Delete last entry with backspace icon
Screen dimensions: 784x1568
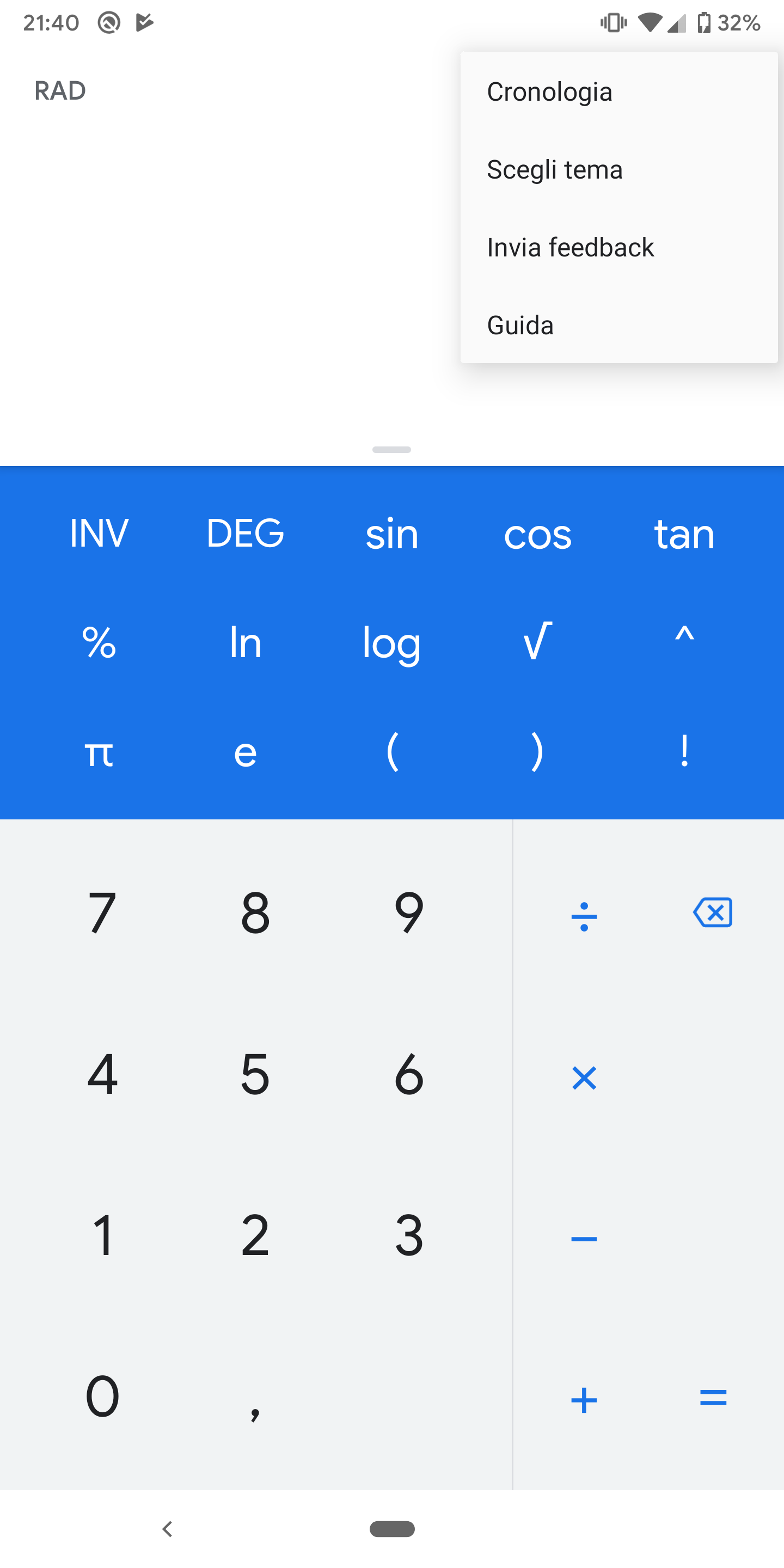(713, 912)
